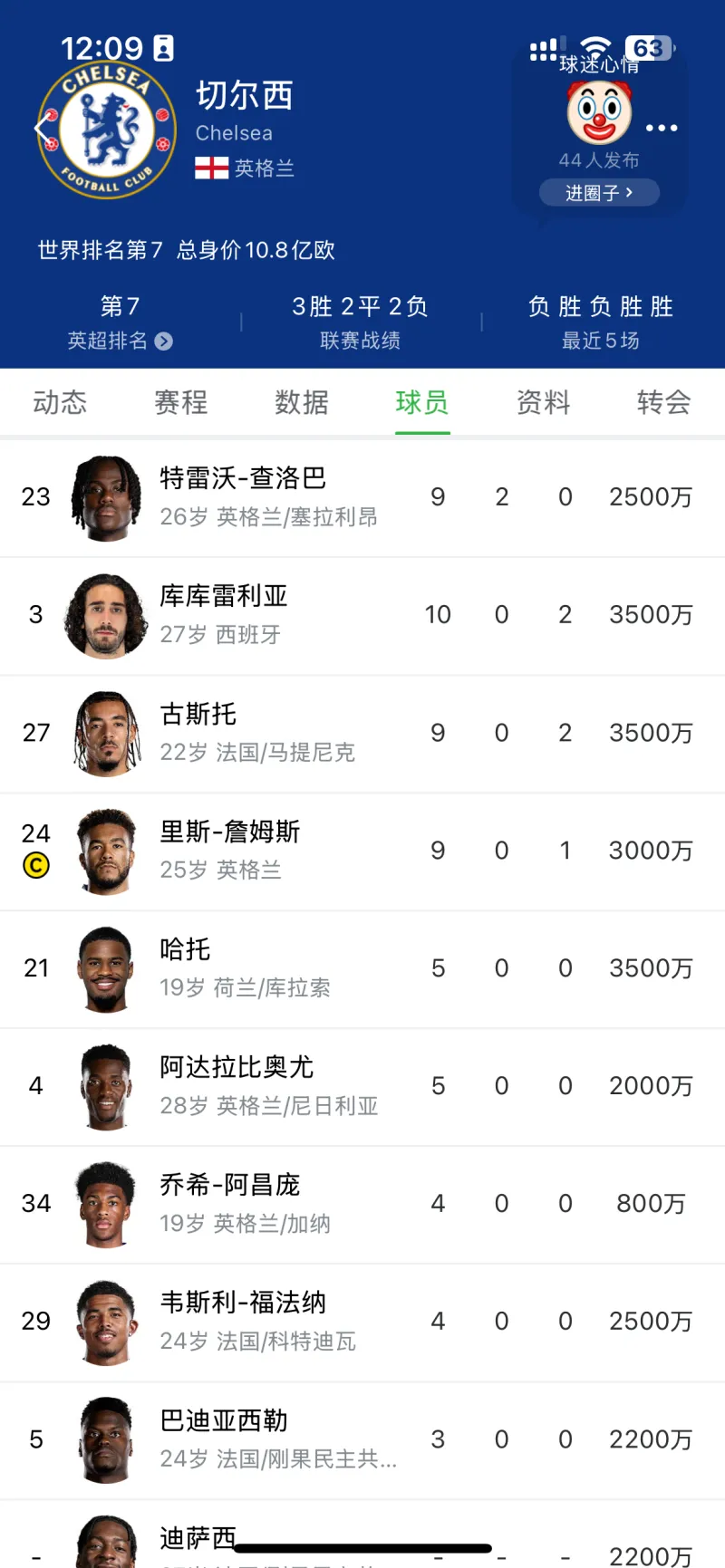
Task: Switch to the 资料 tab
Action: [543, 402]
